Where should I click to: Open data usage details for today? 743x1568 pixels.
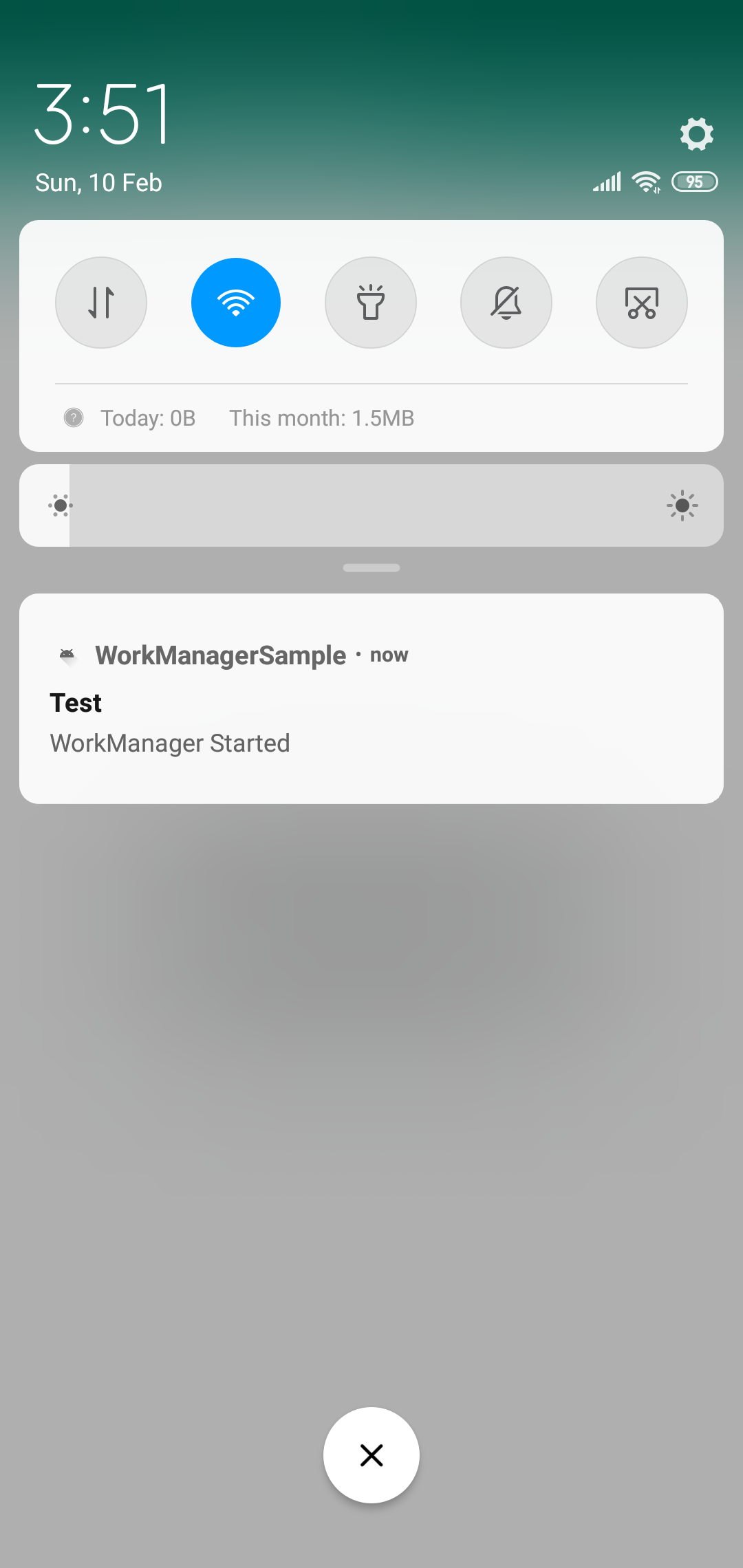tap(148, 418)
